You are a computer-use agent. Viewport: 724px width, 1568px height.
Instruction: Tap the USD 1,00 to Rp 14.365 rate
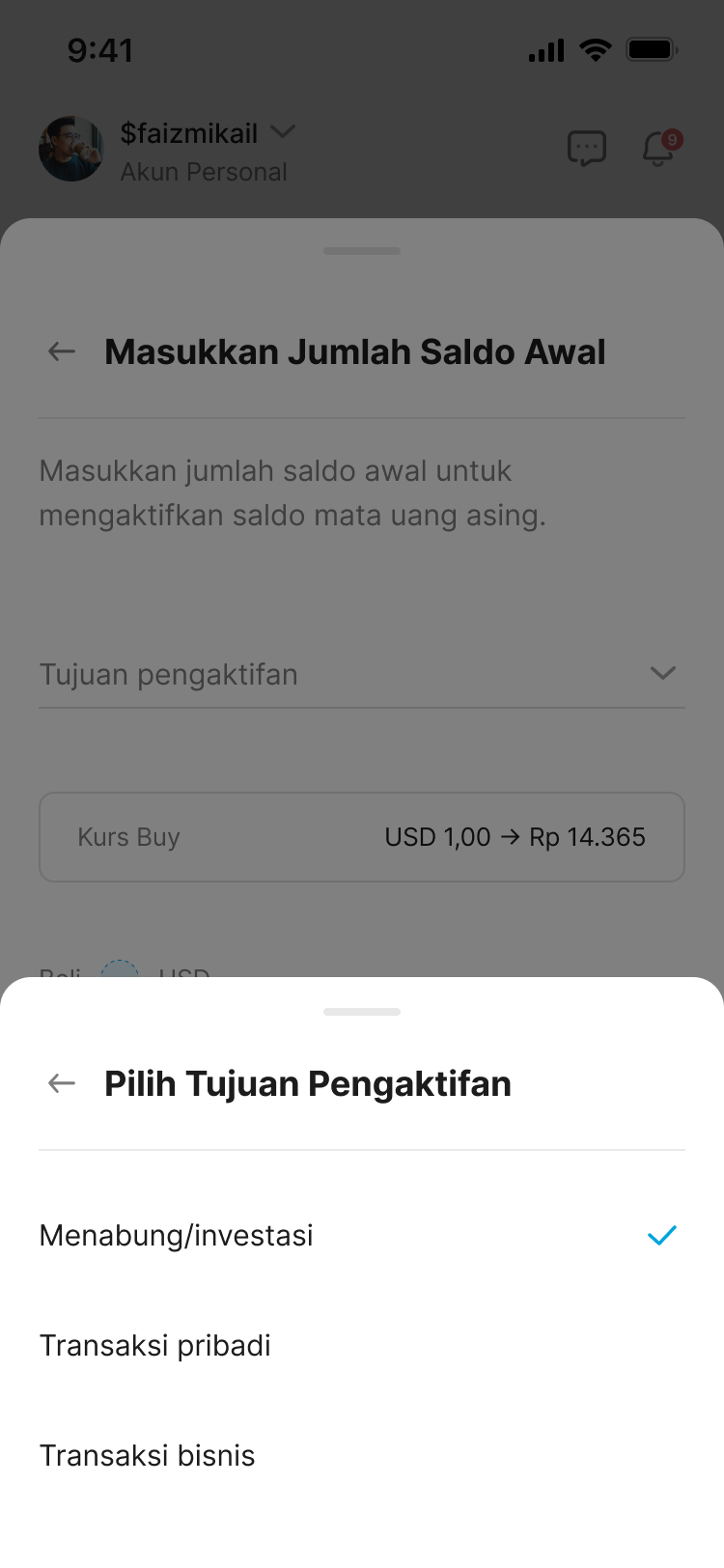tap(515, 836)
